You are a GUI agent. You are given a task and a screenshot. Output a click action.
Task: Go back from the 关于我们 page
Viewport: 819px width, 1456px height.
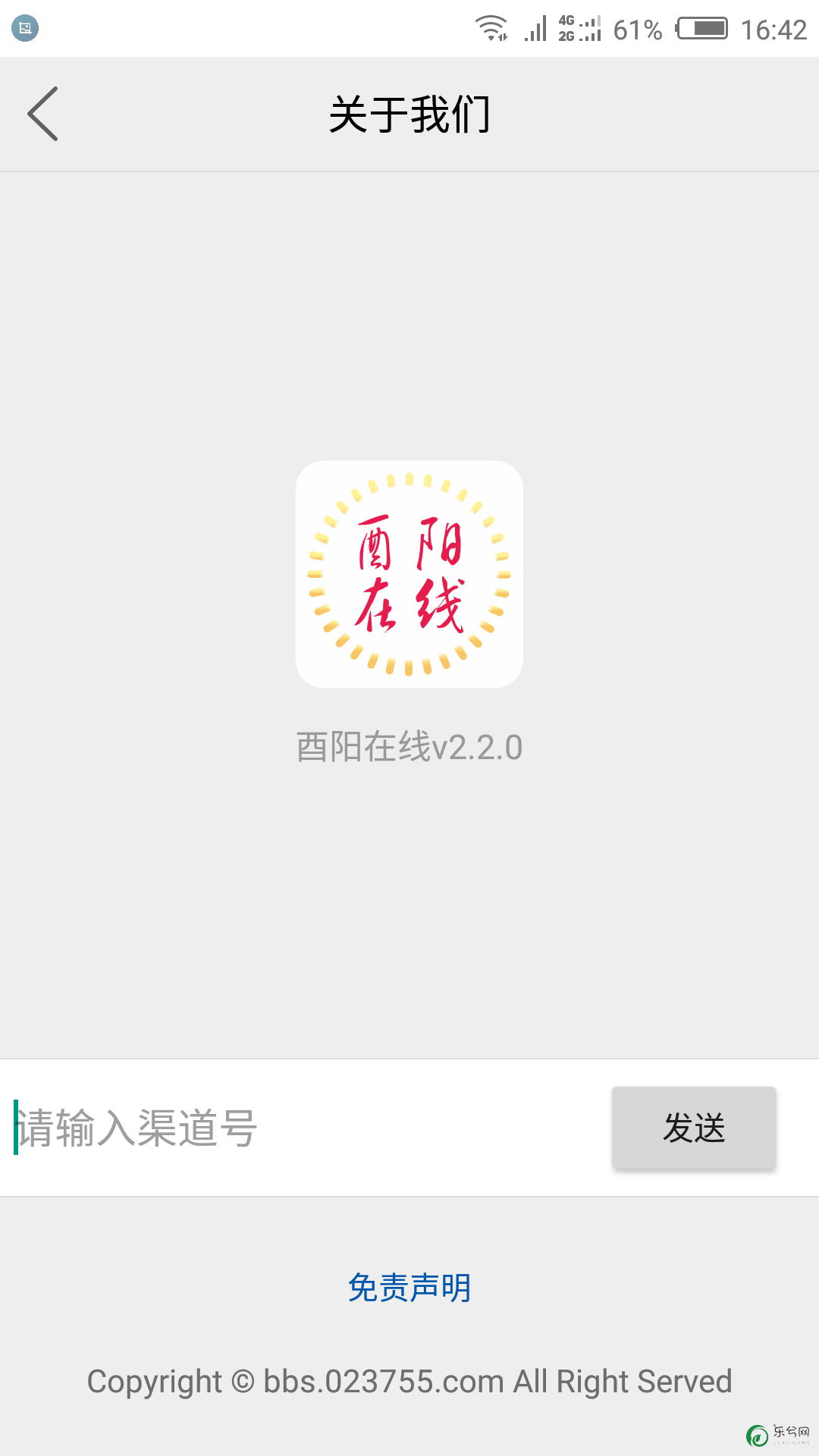pos(42,114)
